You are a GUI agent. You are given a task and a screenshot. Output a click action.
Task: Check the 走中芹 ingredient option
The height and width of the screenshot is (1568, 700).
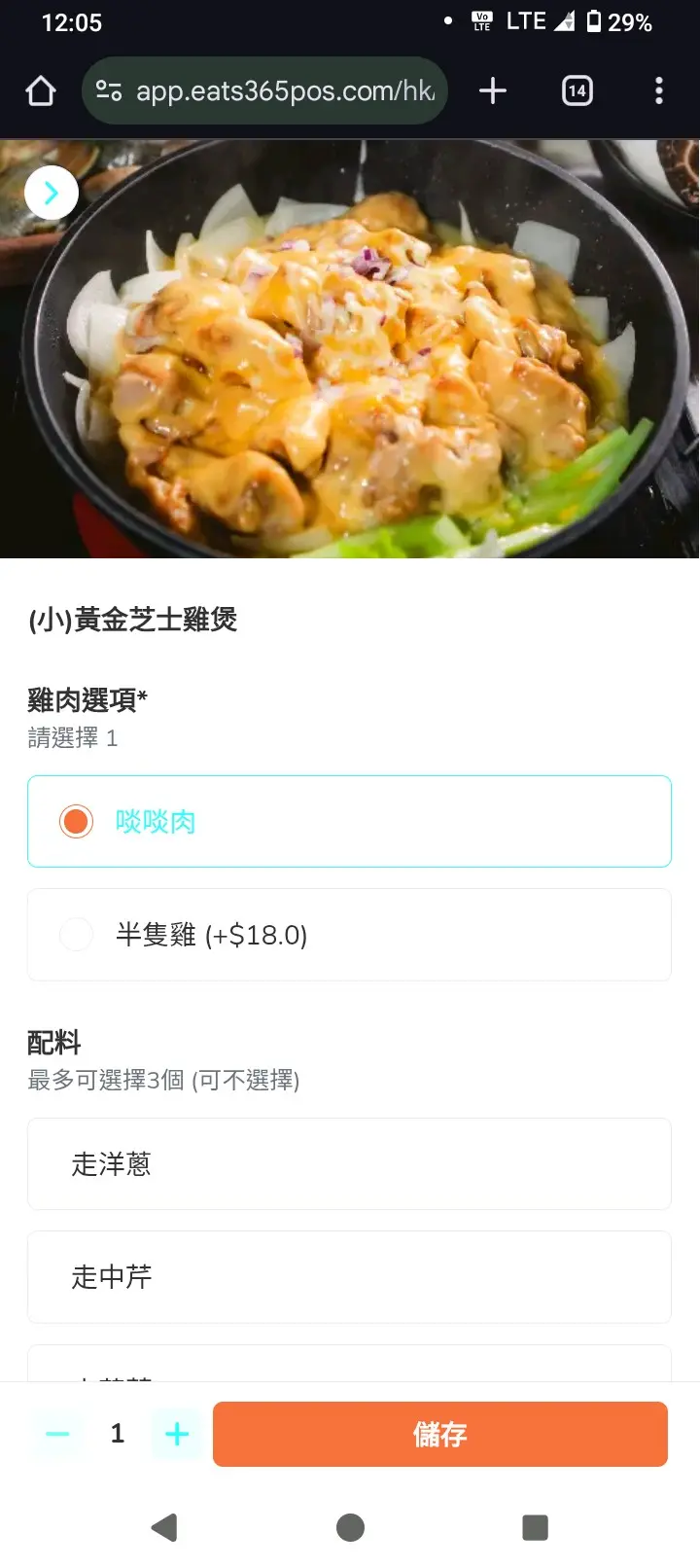pos(349,1277)
